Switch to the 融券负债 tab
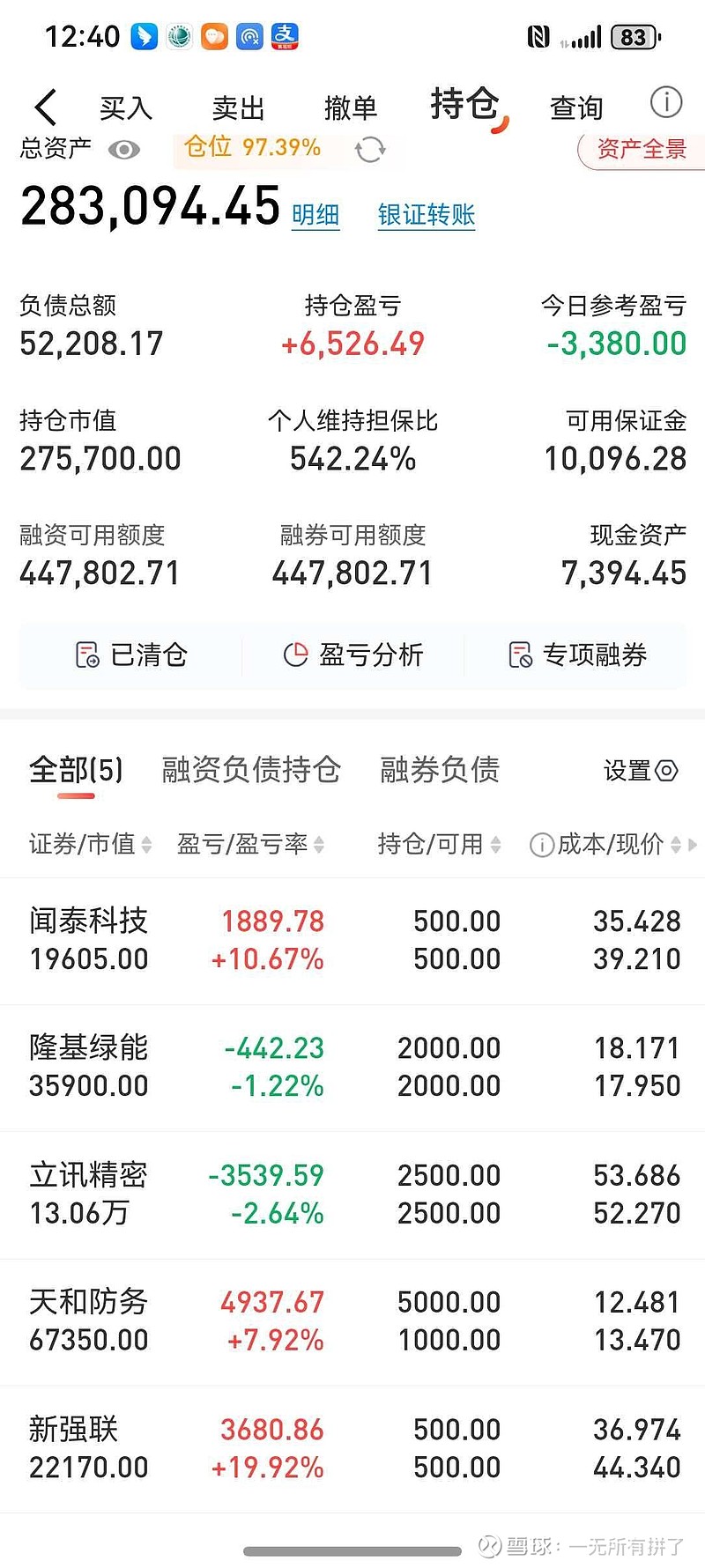The height and width of the screenshot is (1568, 705). (439, 770)
